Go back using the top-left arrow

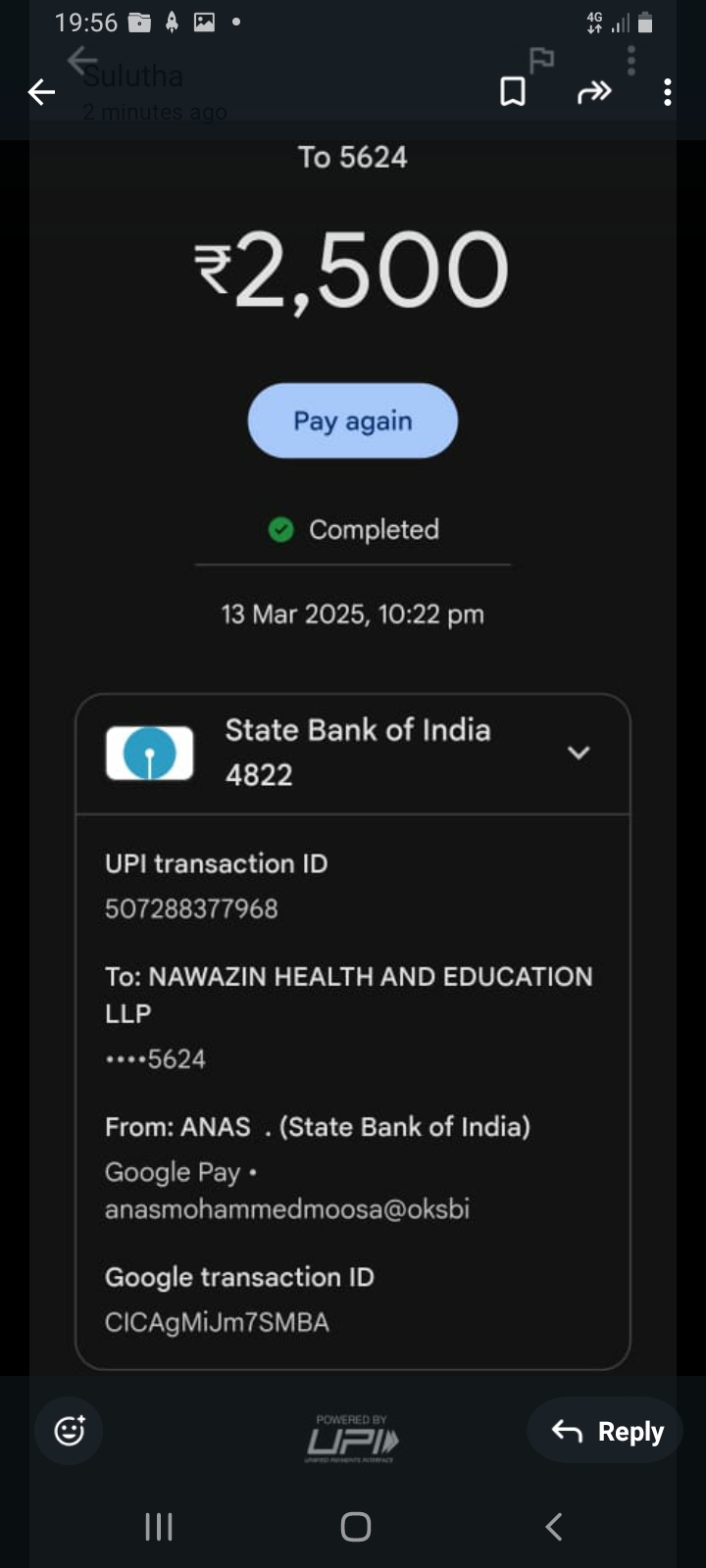(41, 93)
